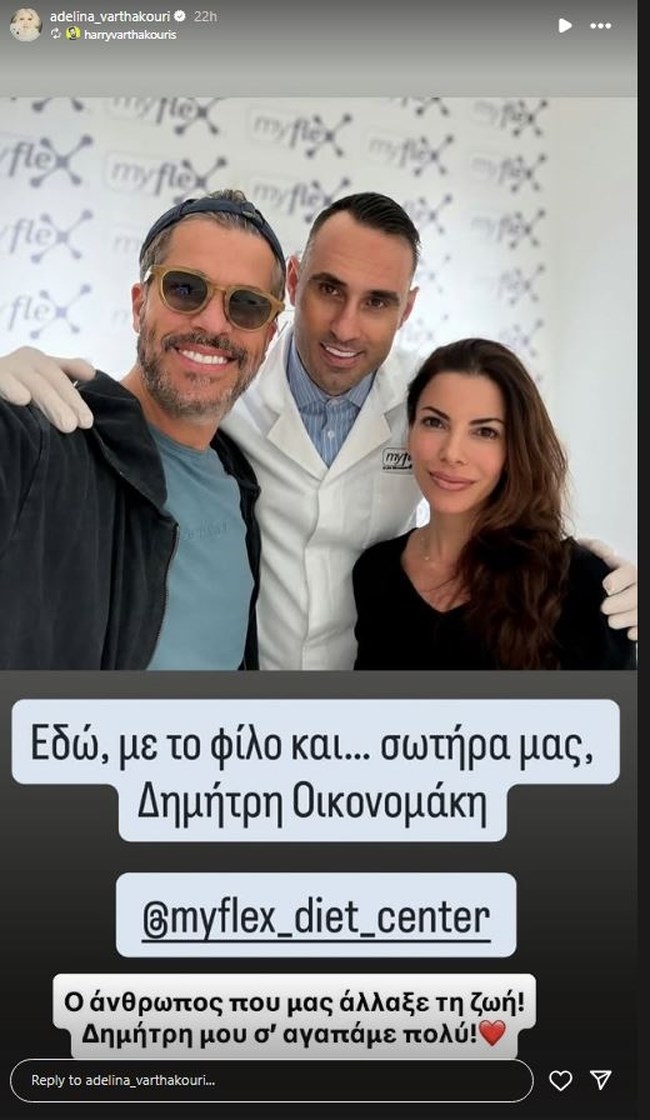Like this story with the heart

562,1080
